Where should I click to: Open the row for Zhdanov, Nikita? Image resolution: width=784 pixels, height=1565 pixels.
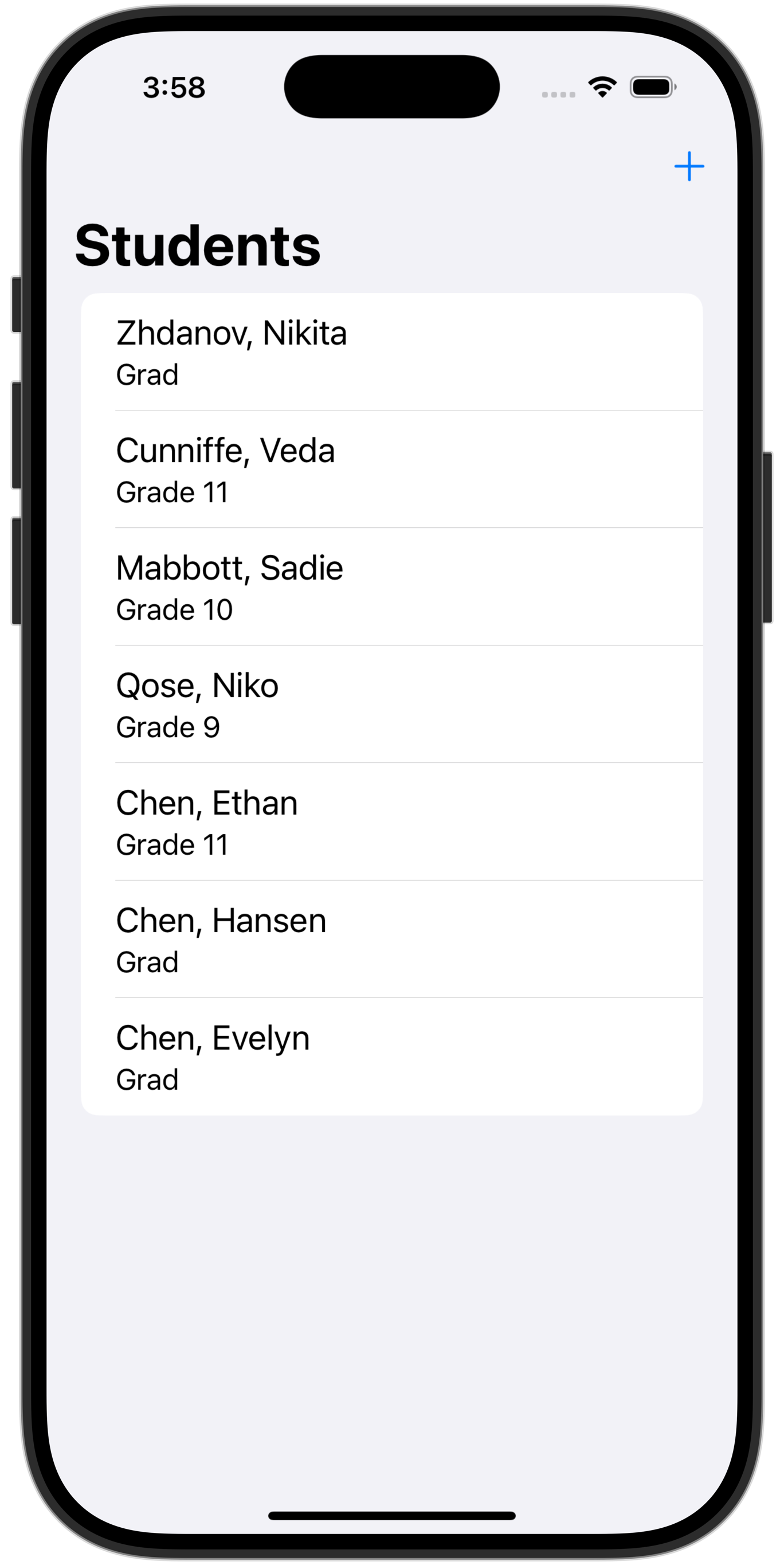click(x=391, y=352)
